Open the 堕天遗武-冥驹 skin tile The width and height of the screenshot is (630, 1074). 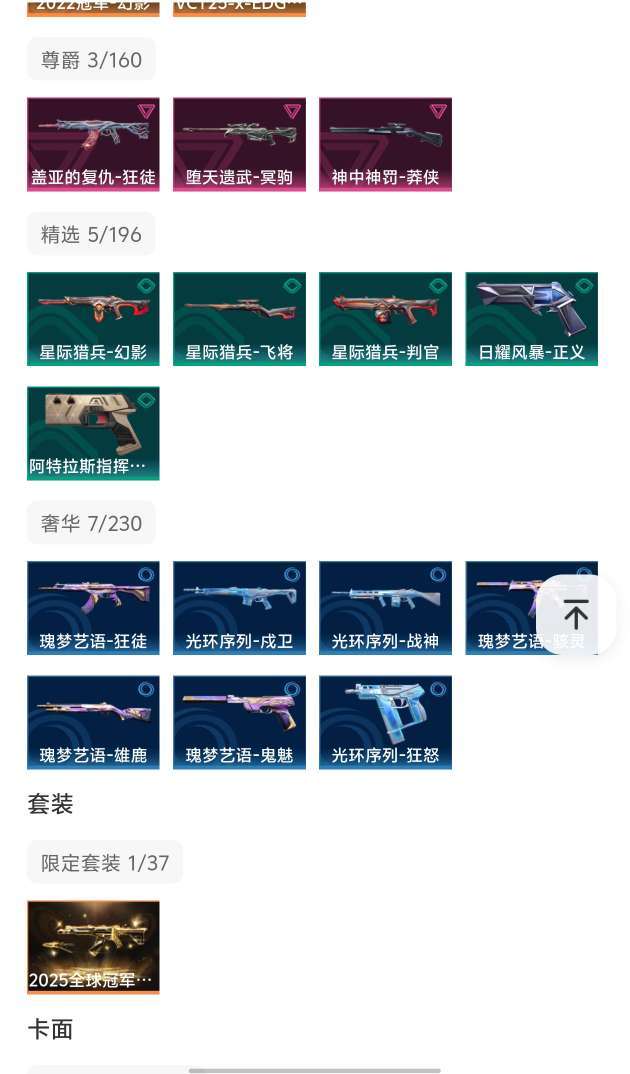tap(239, 144)
